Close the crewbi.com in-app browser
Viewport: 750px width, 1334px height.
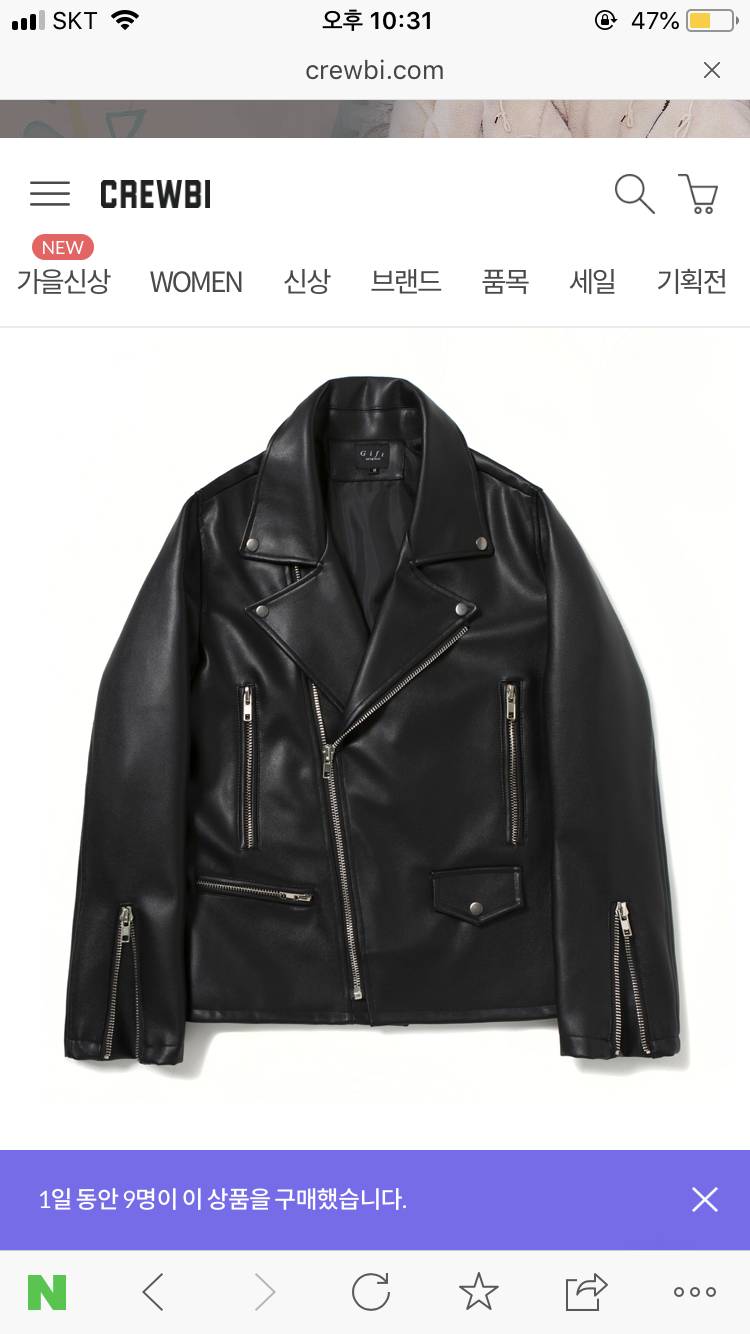711,70
